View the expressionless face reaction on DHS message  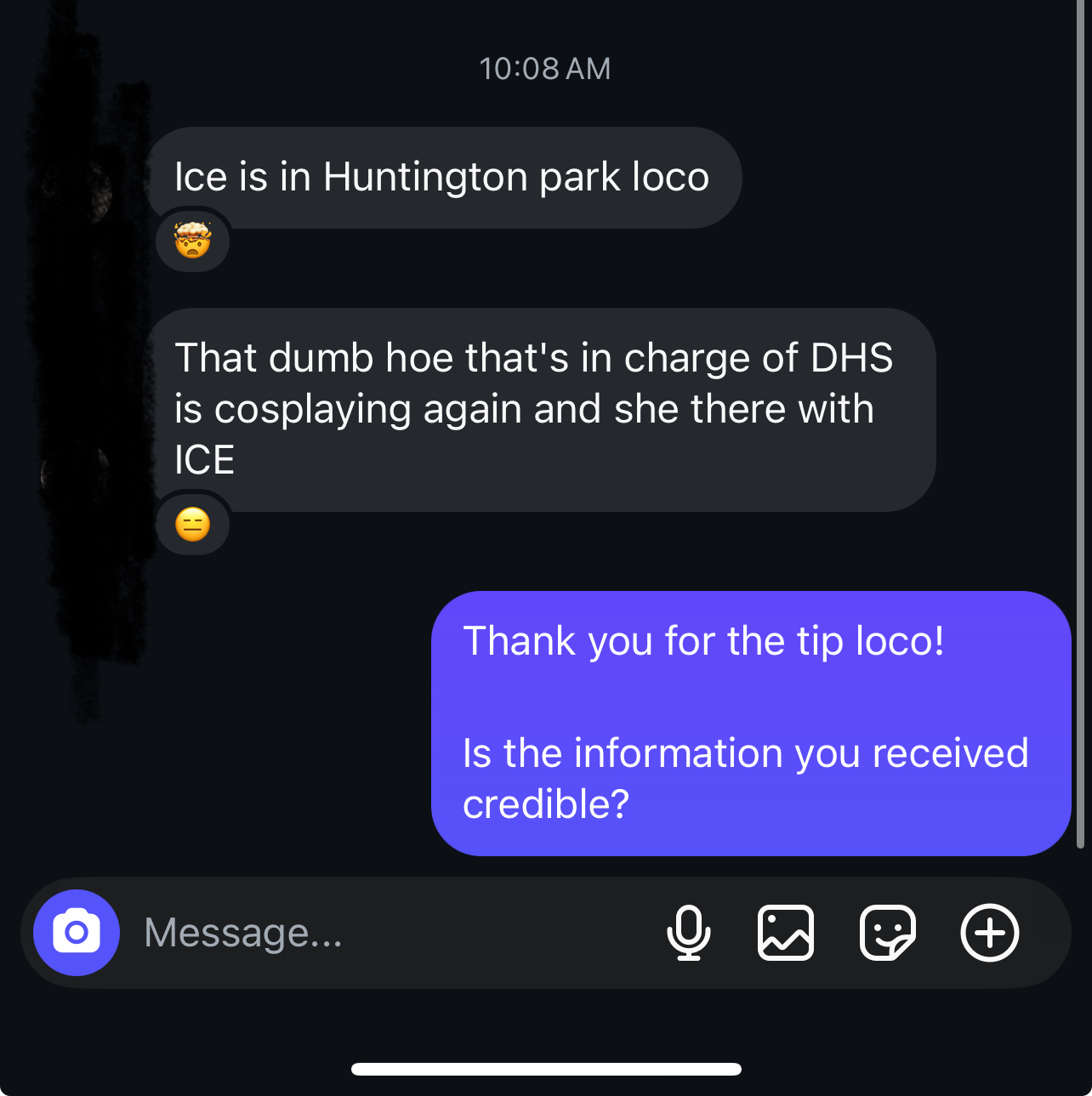pyautogui.click(x=193, y=524)
